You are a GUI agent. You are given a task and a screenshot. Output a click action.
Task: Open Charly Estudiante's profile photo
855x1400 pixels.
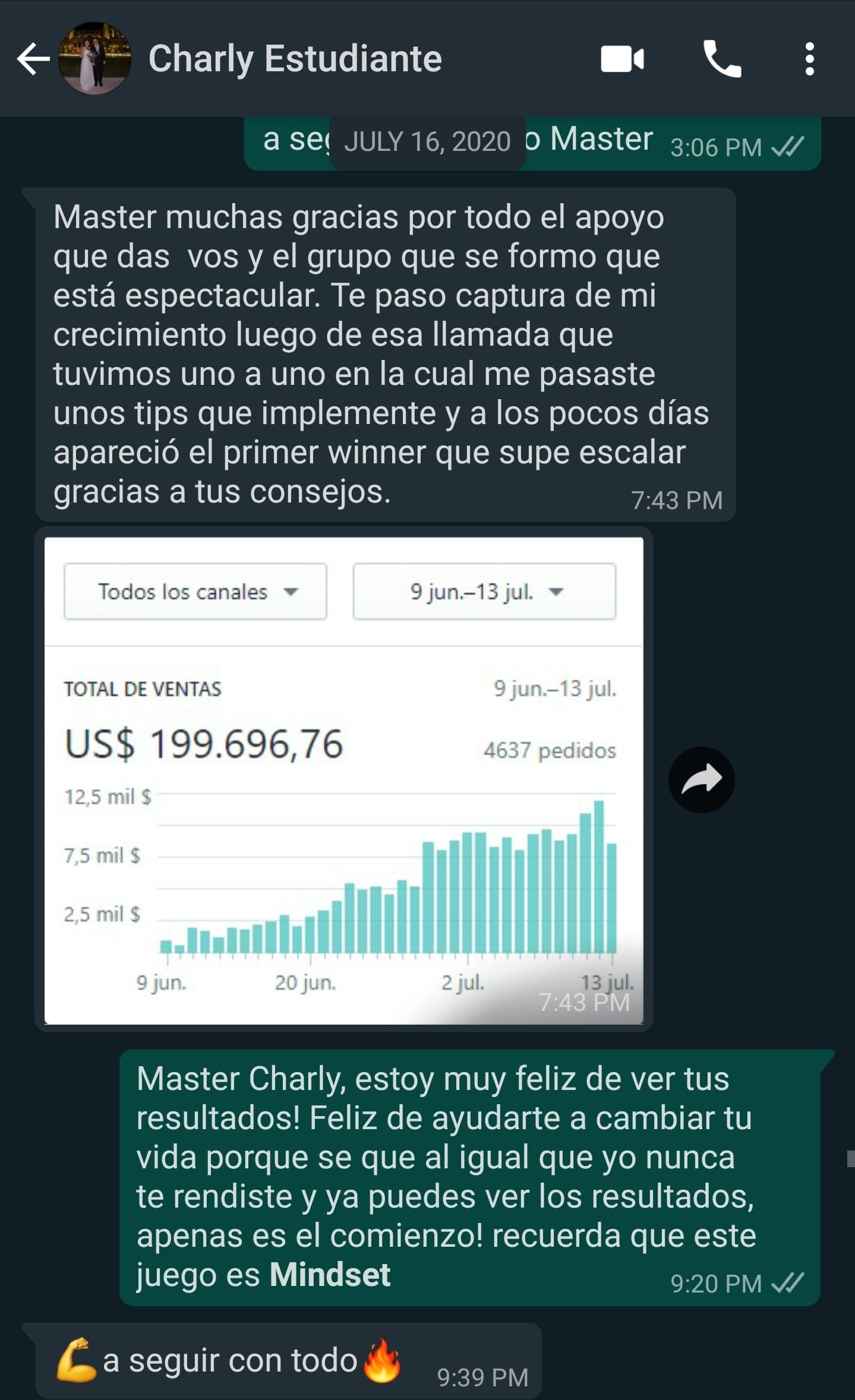[x=94, y=59]
